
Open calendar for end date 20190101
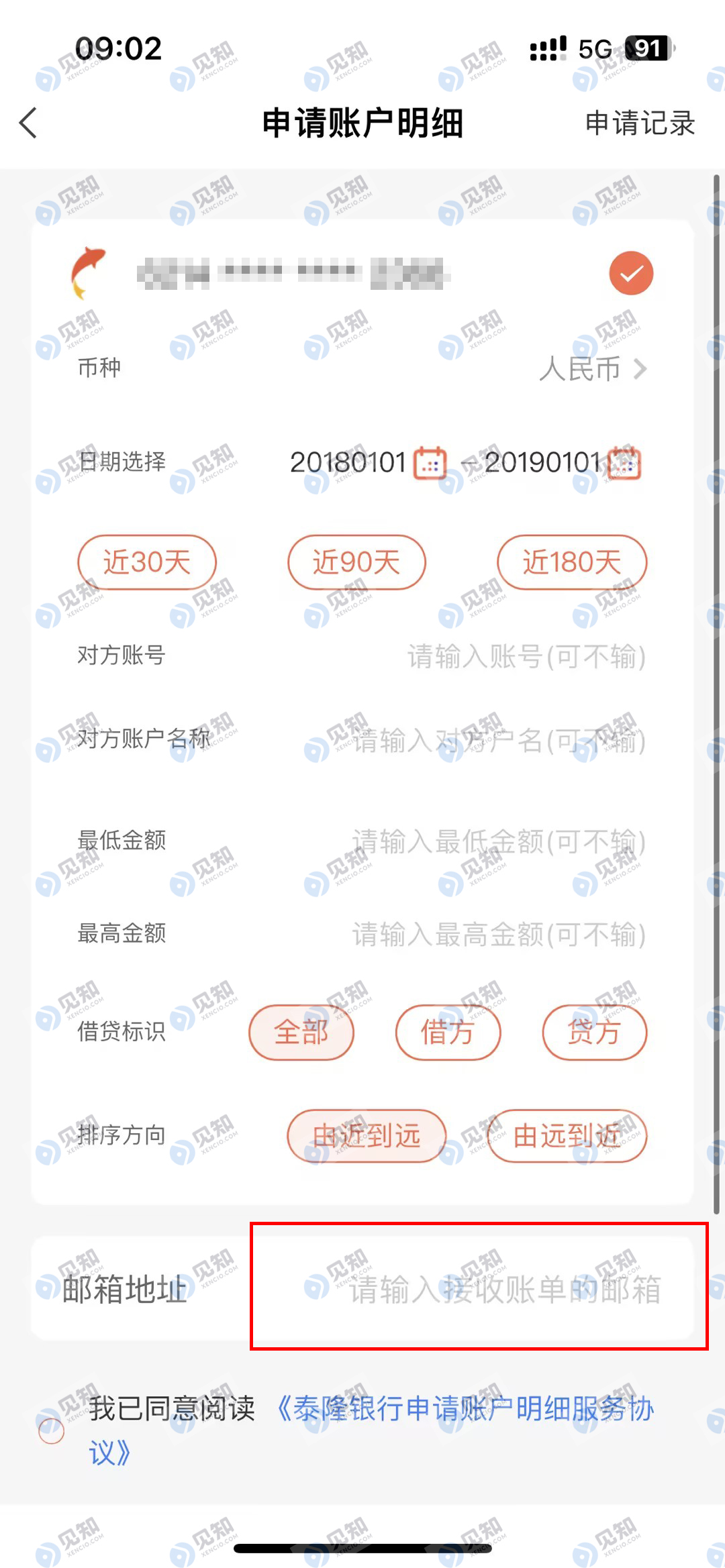pyautogui.click(x=624, y=463)
